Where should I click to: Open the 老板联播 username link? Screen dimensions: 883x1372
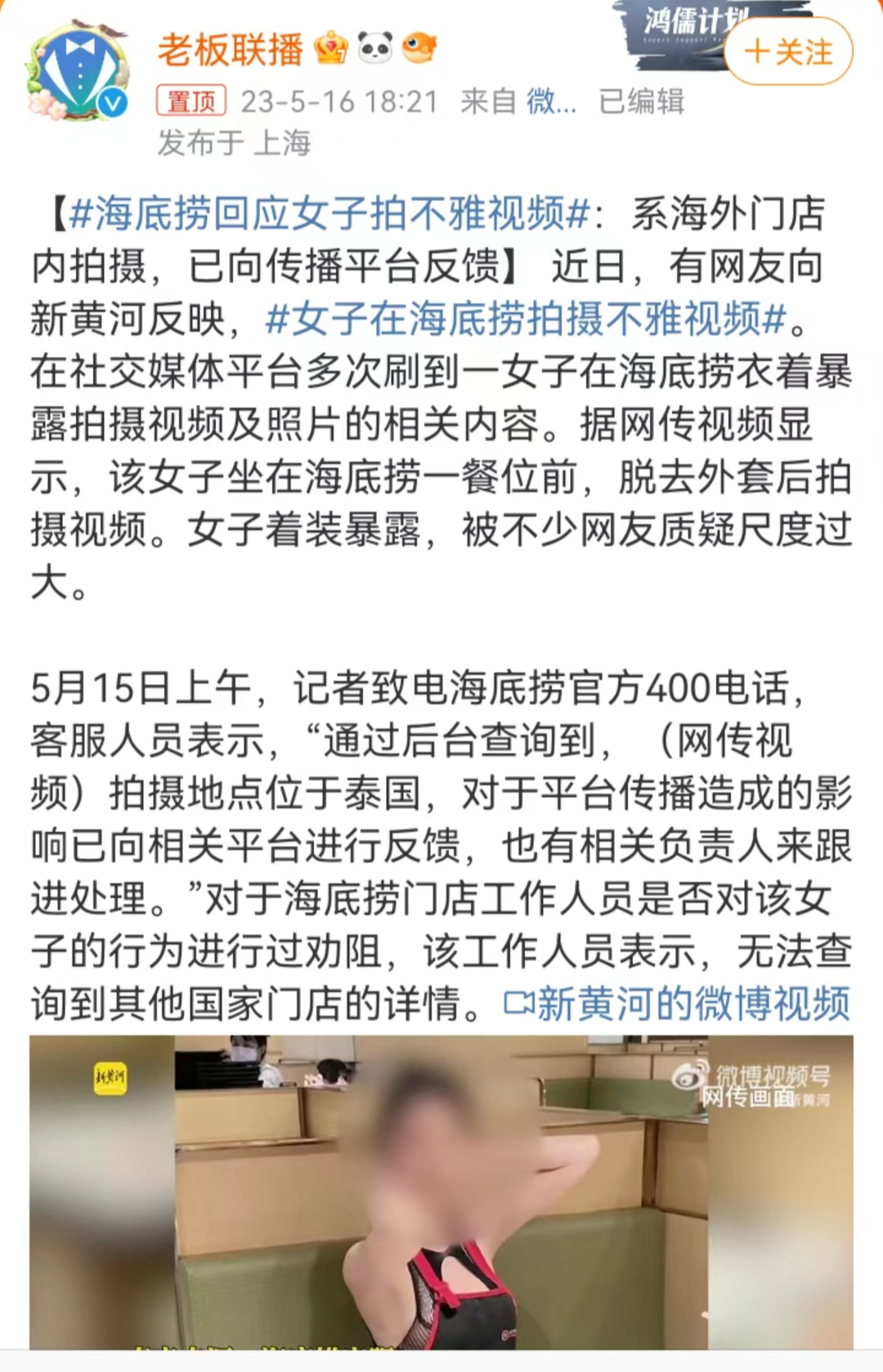click(x=230, y=49)
